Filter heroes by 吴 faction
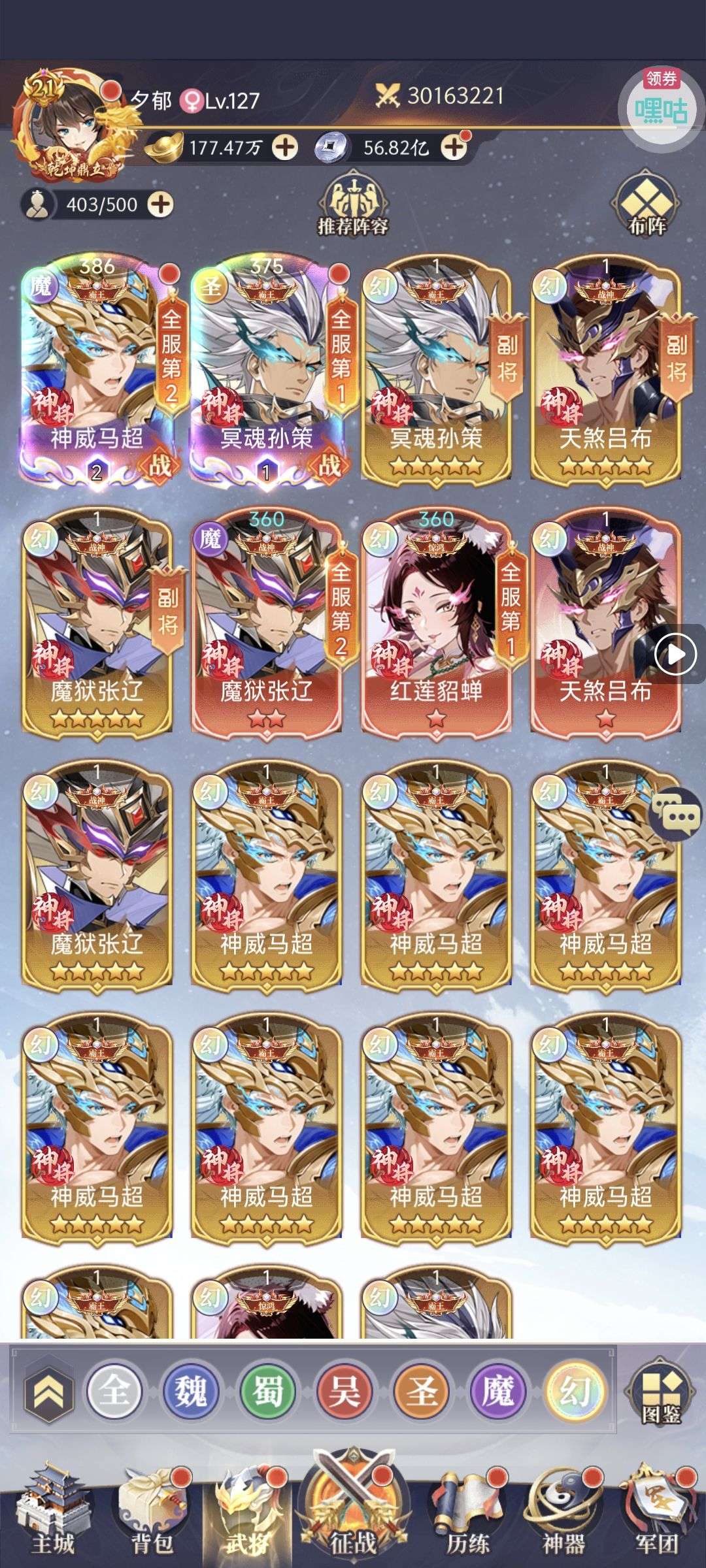The height and width of the screenshot is (1568, 706). 345,1392
